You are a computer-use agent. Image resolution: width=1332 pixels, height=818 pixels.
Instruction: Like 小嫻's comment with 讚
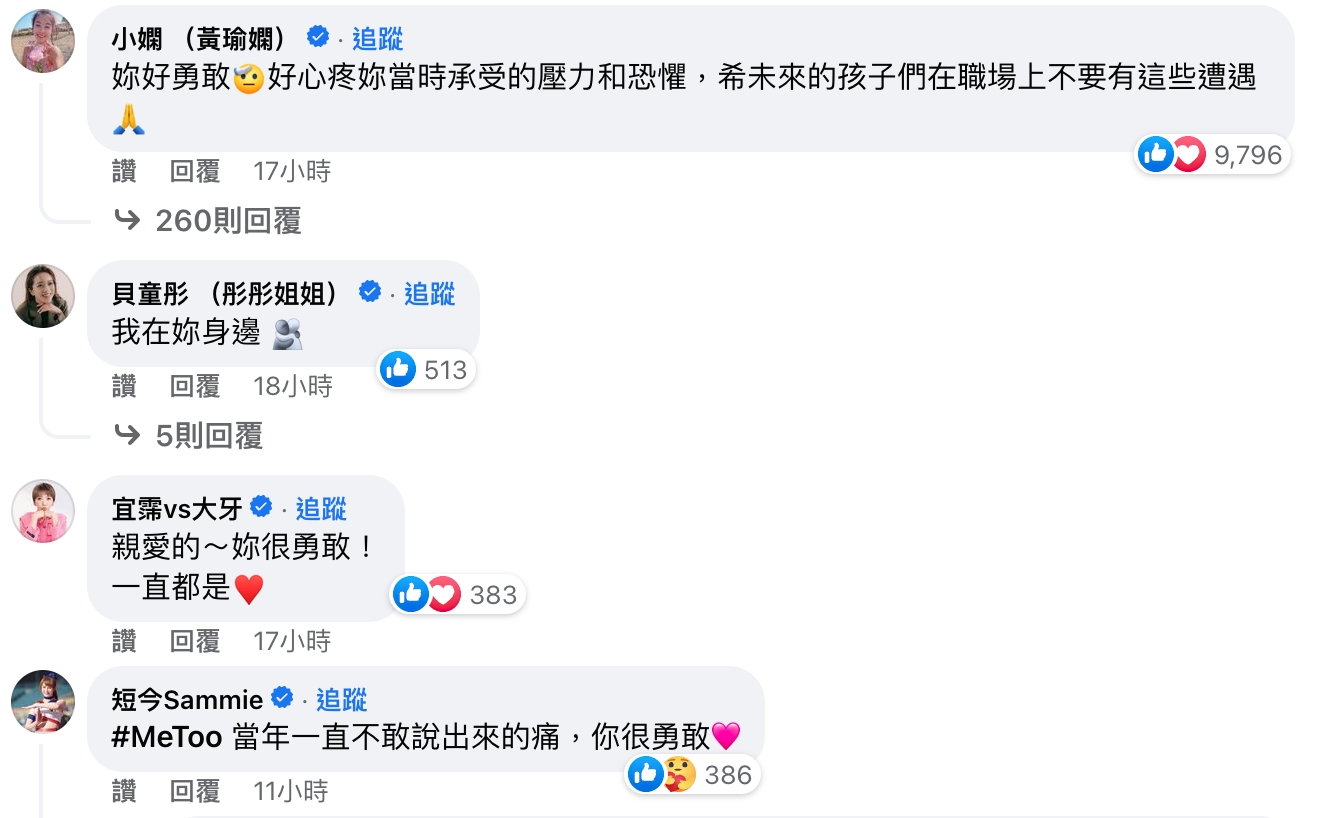click(x=124, y=171)
